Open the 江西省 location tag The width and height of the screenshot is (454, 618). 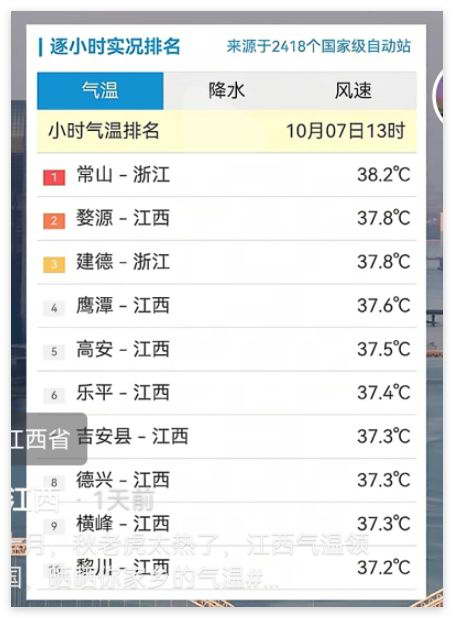pyautogui.click(x=49, y=439)
